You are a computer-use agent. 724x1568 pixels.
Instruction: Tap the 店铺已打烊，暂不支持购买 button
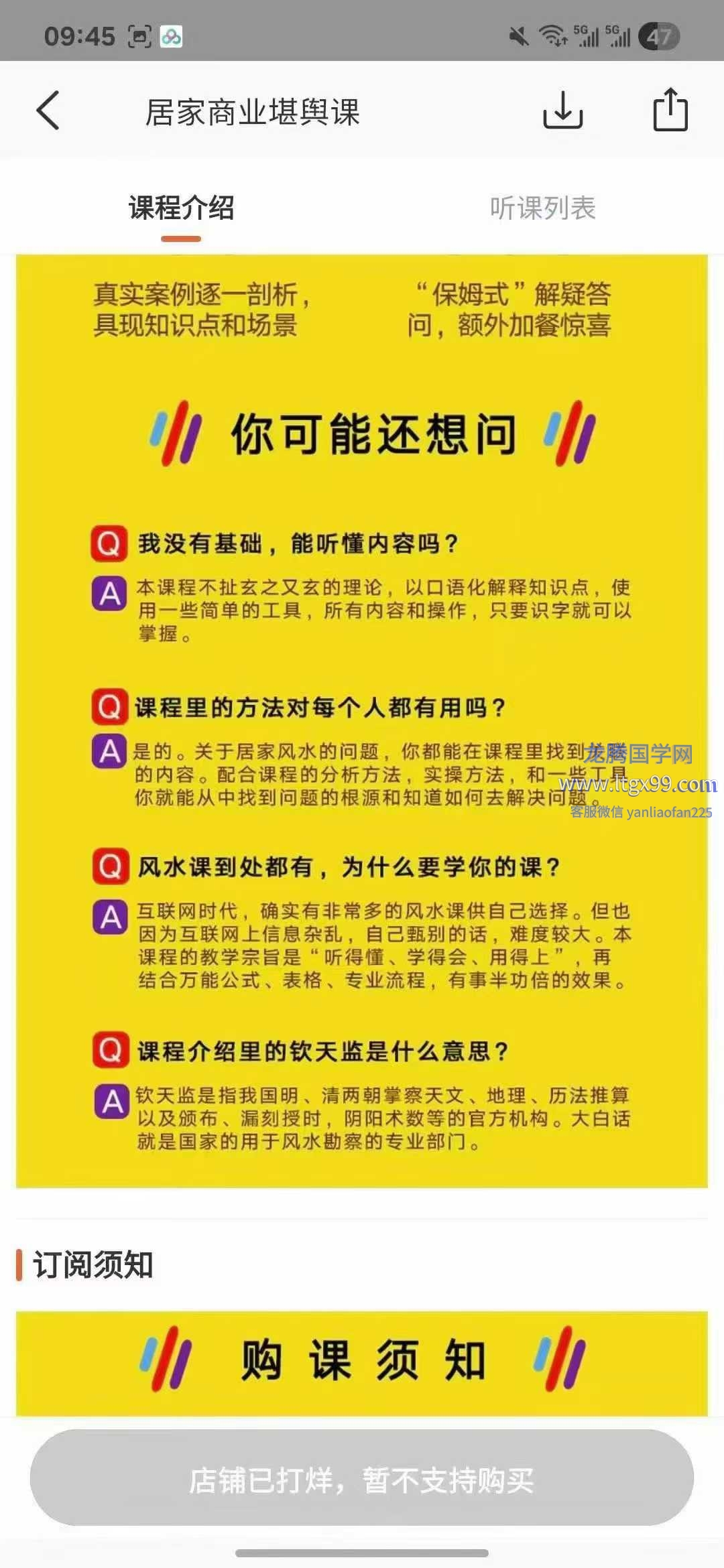362,1480
